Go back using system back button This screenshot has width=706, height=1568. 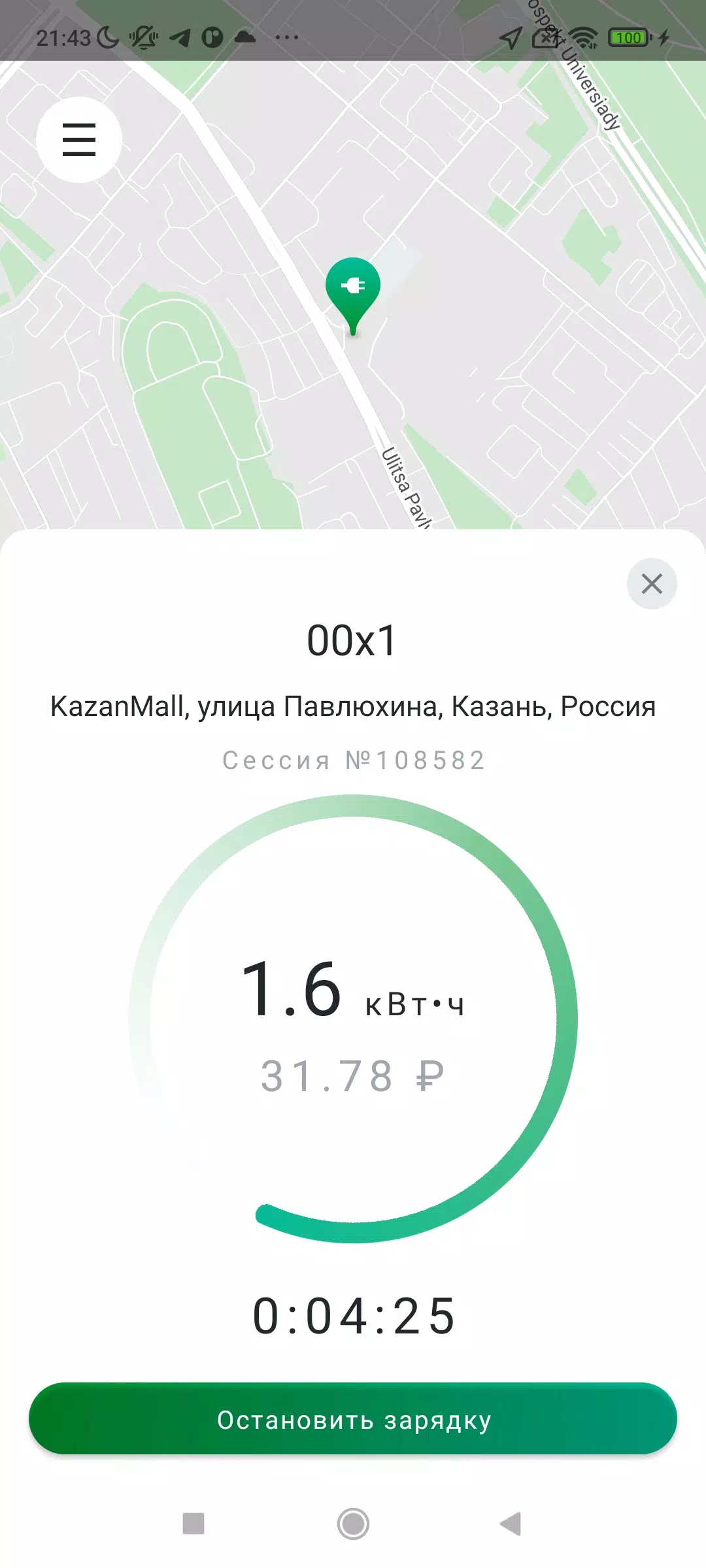[x=511, y=1524]
